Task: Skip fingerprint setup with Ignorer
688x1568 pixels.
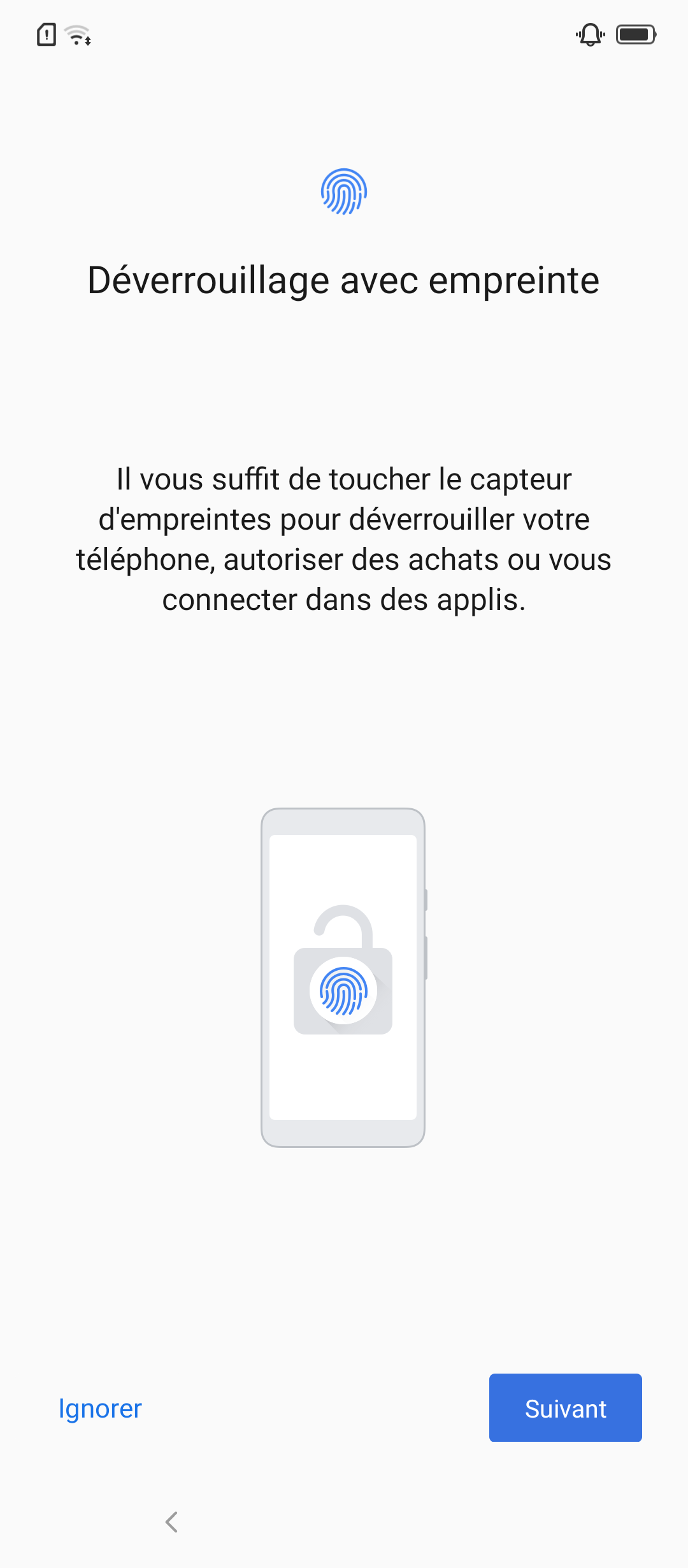Action: [x=100, y=1409]
